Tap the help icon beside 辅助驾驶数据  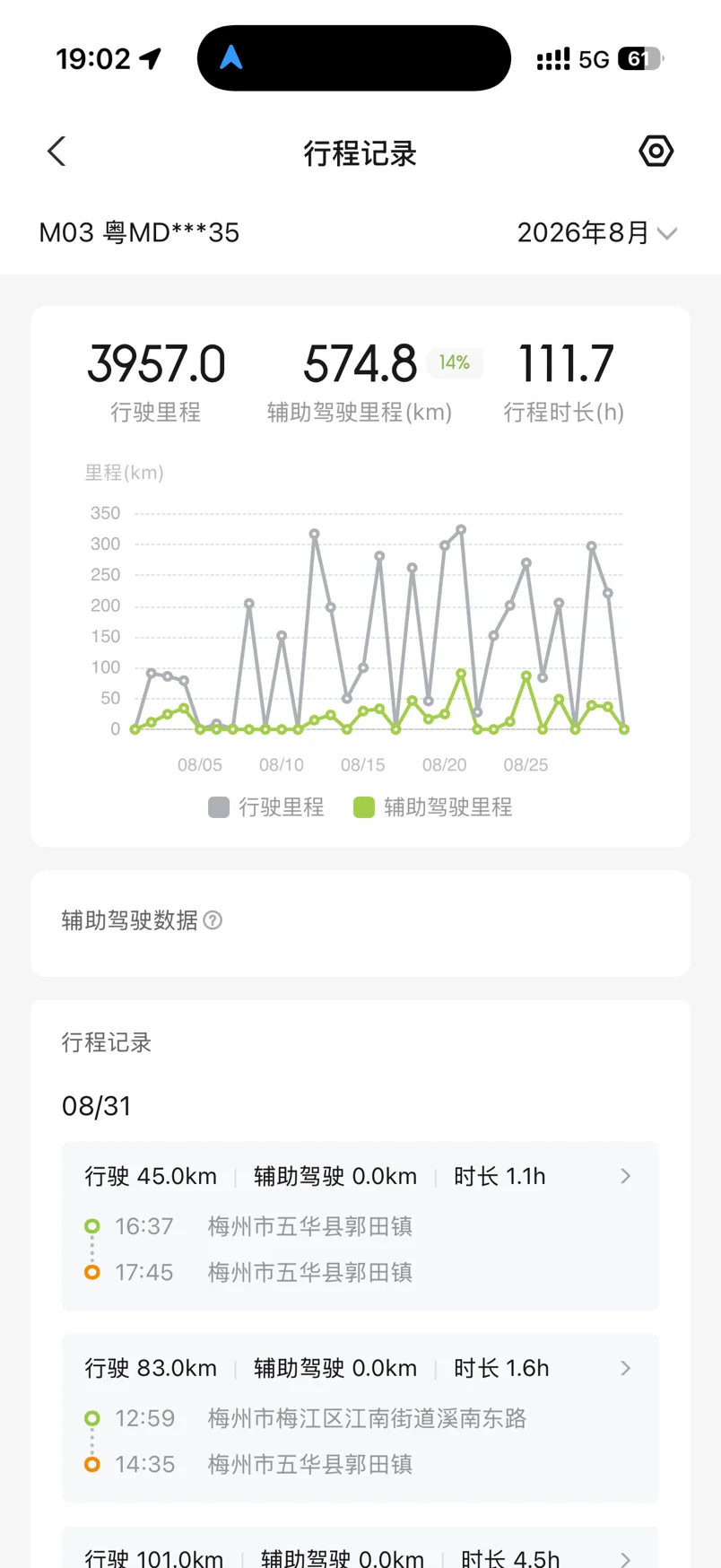pos(213,920)
